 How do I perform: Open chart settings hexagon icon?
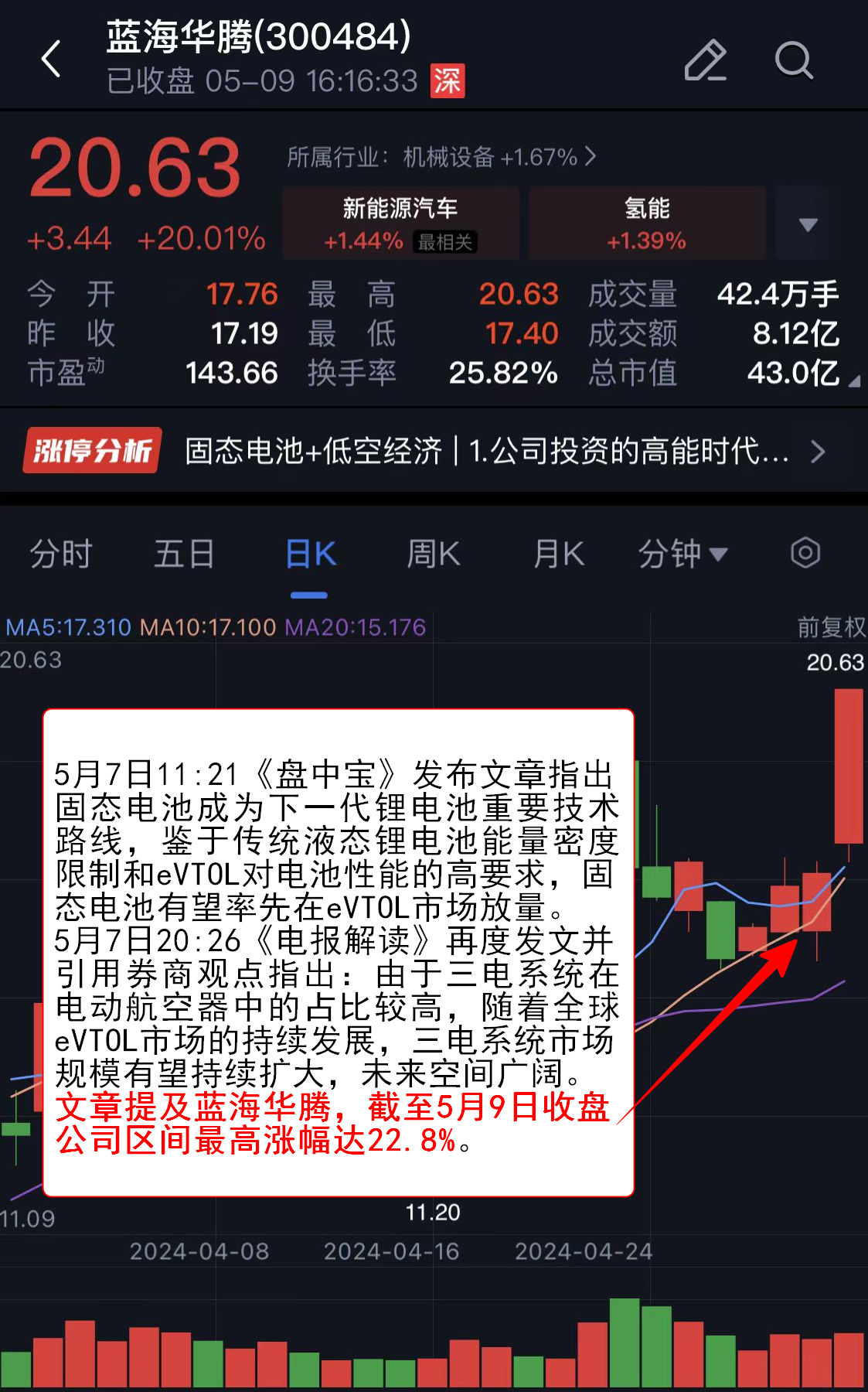[805, 553]
